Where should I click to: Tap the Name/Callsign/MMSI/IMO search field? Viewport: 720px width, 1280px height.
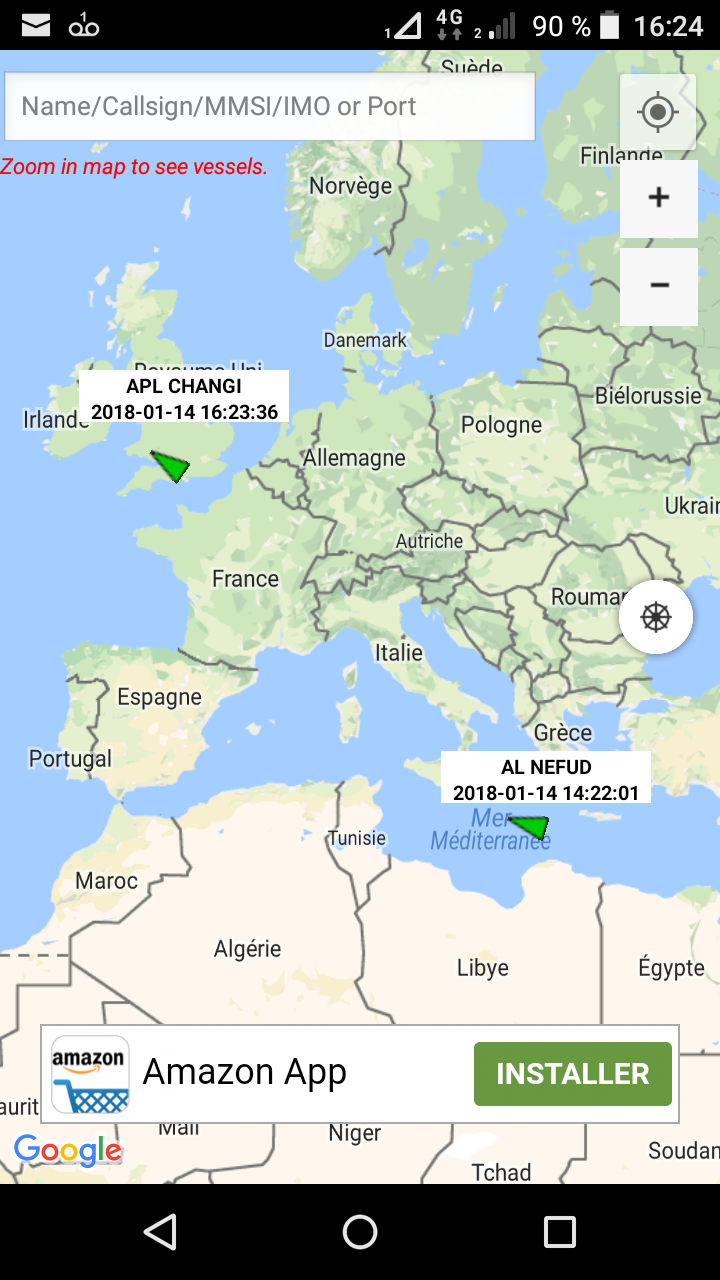(x=270, y=106)
